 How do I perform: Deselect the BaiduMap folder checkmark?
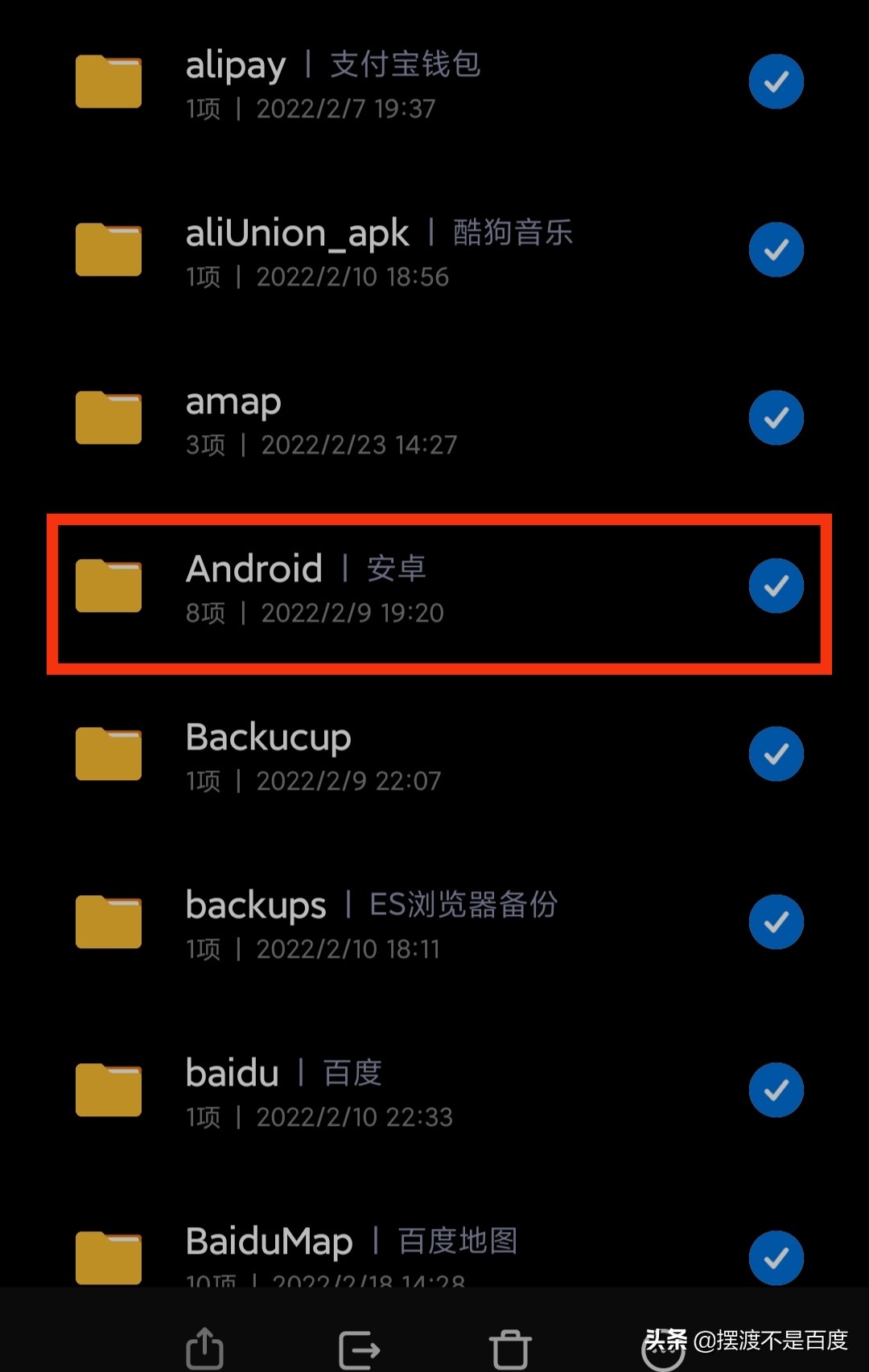point(776,1256)
